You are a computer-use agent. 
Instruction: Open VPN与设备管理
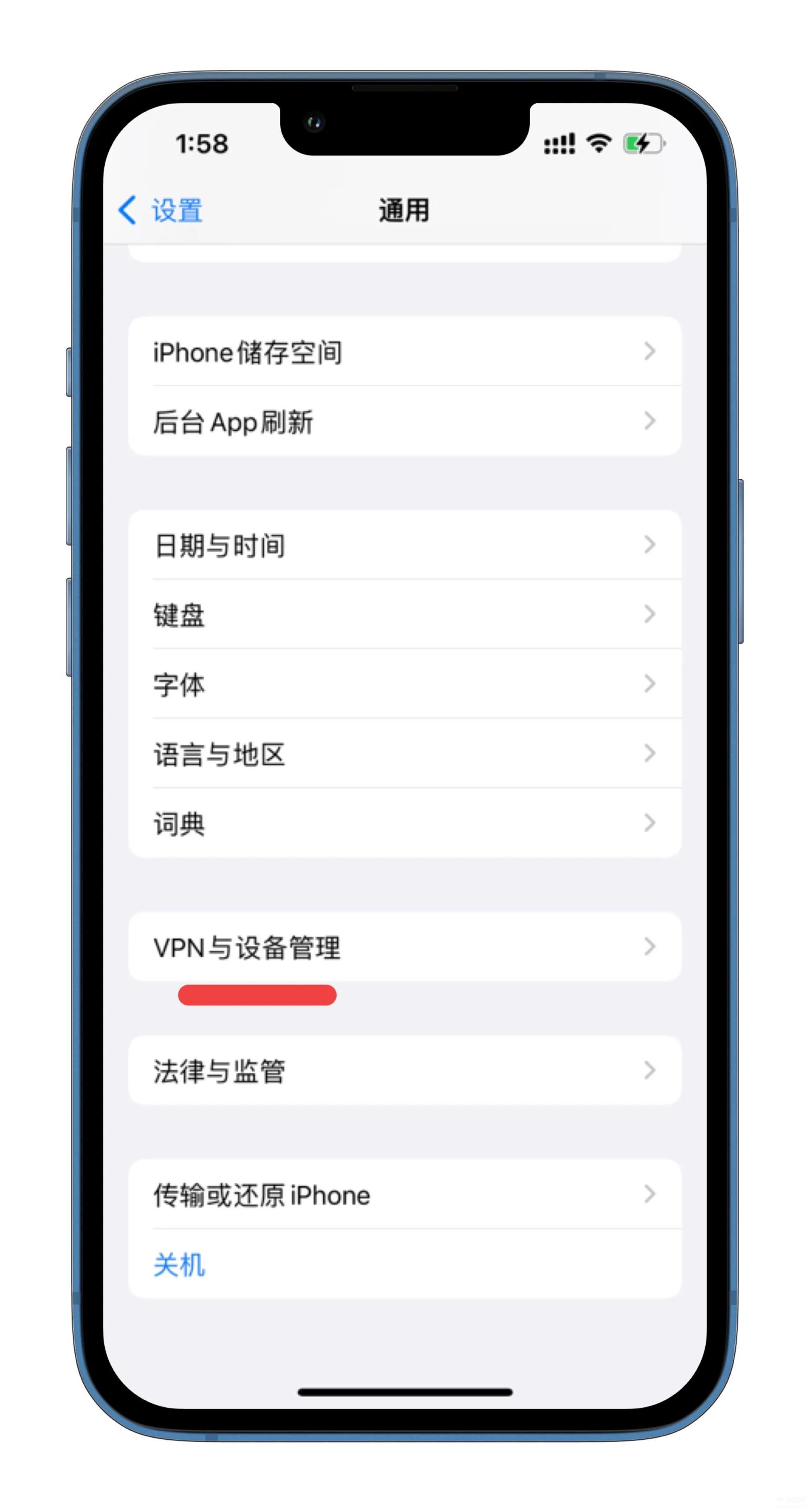pyautogui.click(x=405, y=946)
